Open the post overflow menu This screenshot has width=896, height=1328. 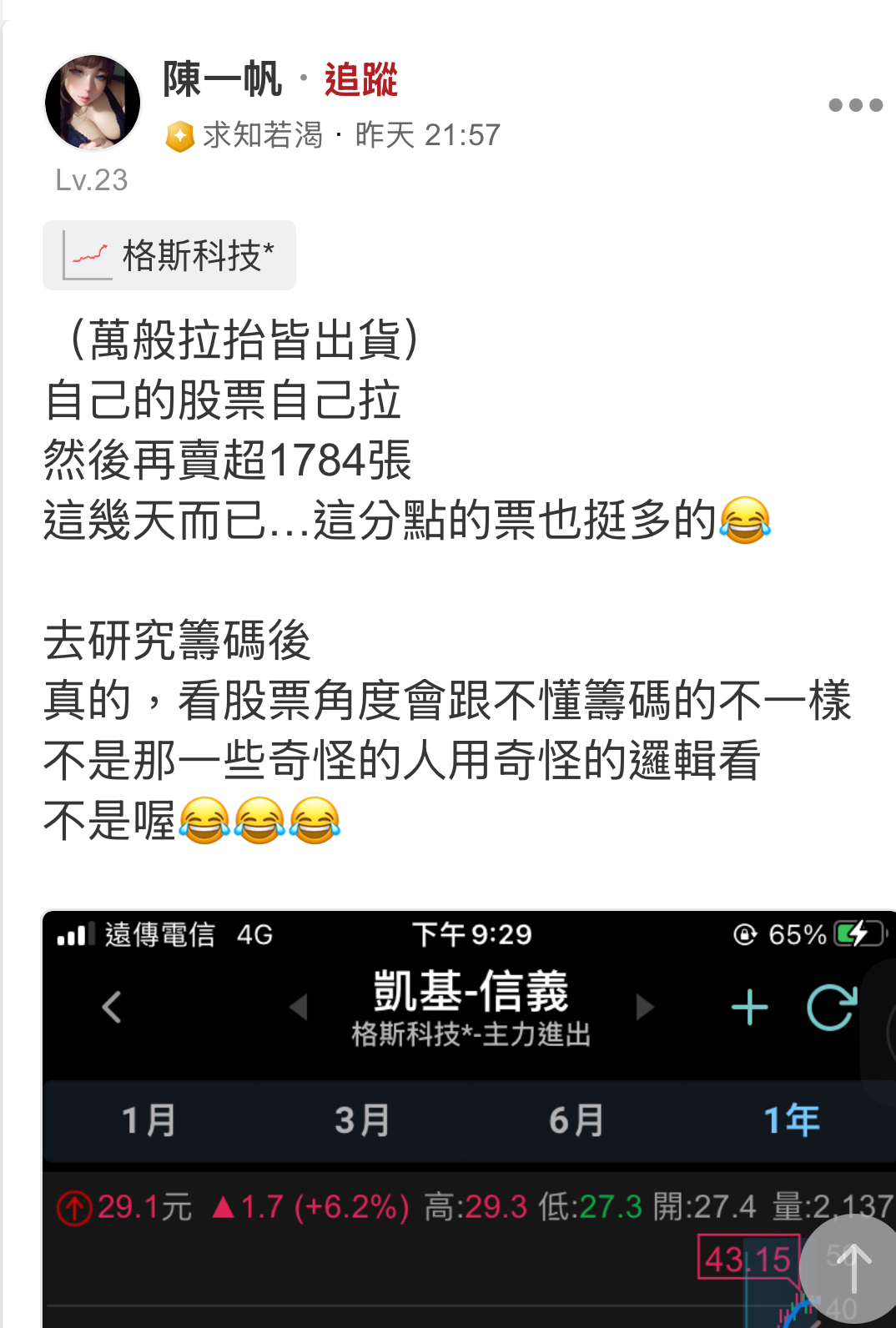[855, 105]
